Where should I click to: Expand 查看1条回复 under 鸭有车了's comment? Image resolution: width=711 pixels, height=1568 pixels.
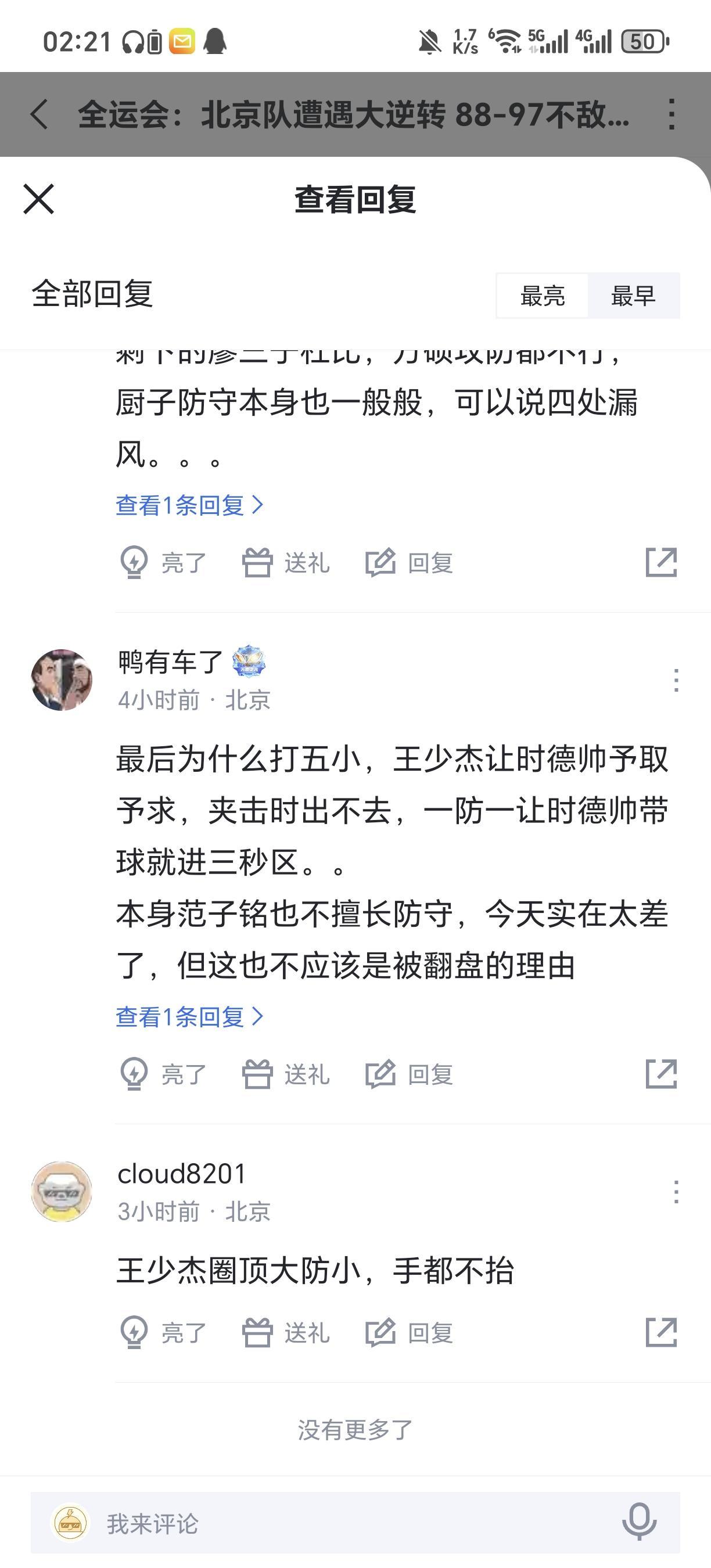(x=189, y=1016)
